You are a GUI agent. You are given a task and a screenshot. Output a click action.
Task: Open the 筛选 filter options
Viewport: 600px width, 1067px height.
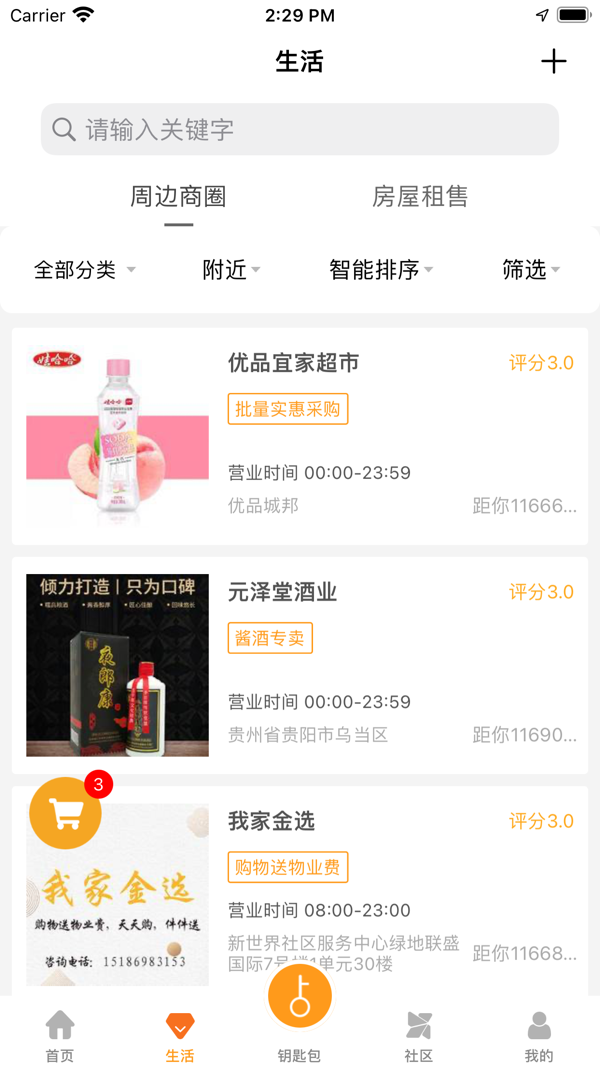(x=530, y=270)
